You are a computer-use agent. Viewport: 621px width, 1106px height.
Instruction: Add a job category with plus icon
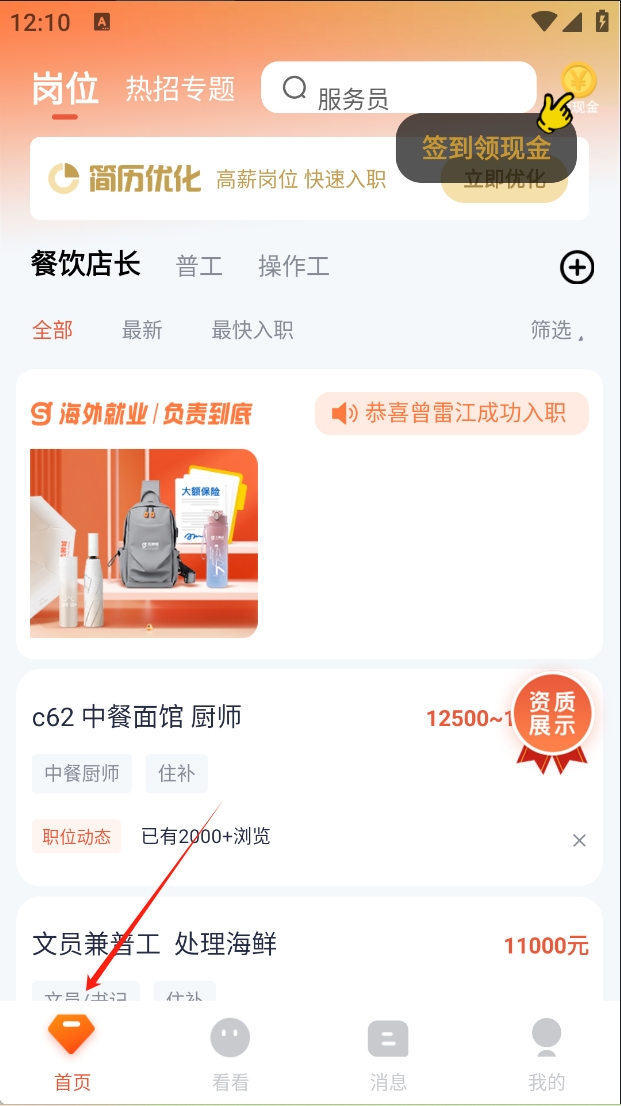point(576,267)
